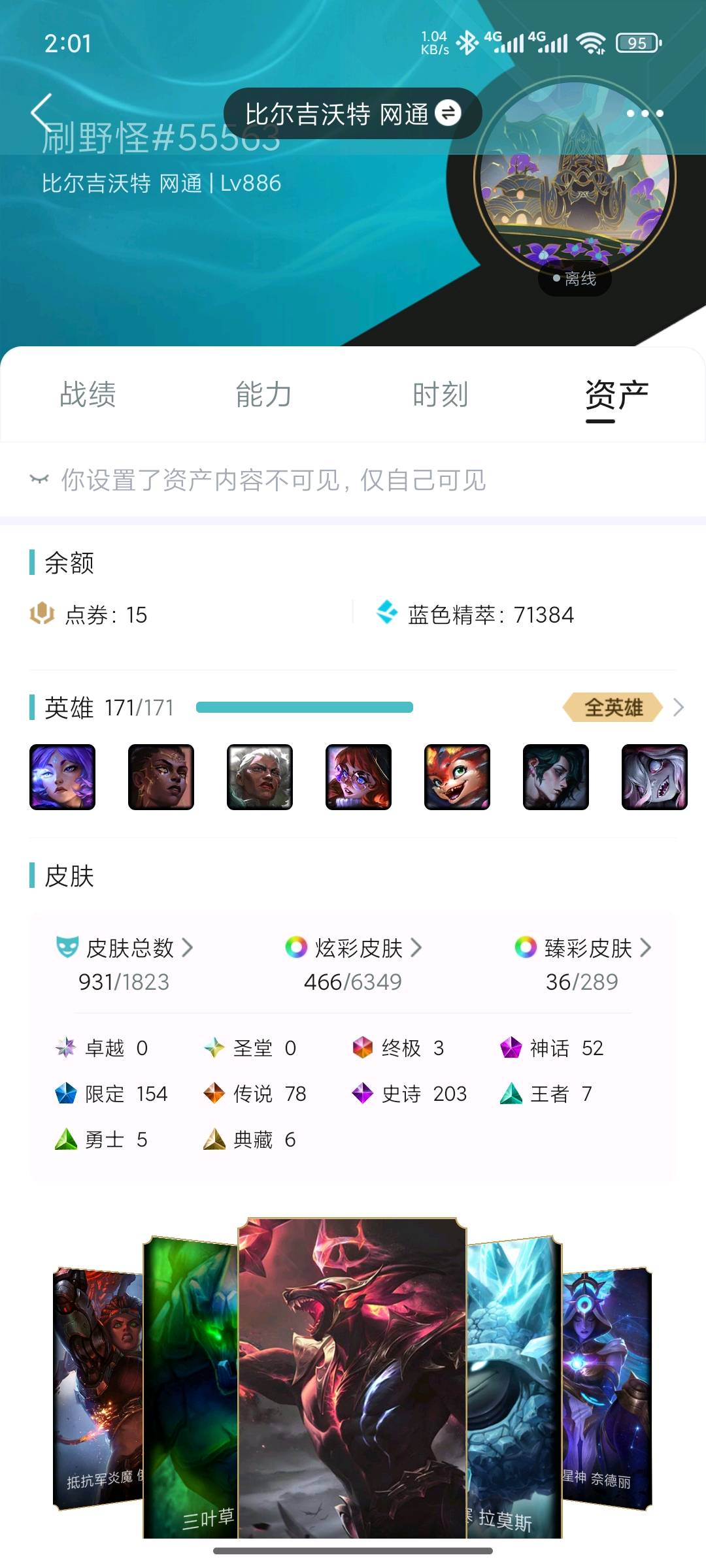Open 臻彩皮肤 list
The height and width of the screenshot is (1568, 706).
click(x=582, y=949)
